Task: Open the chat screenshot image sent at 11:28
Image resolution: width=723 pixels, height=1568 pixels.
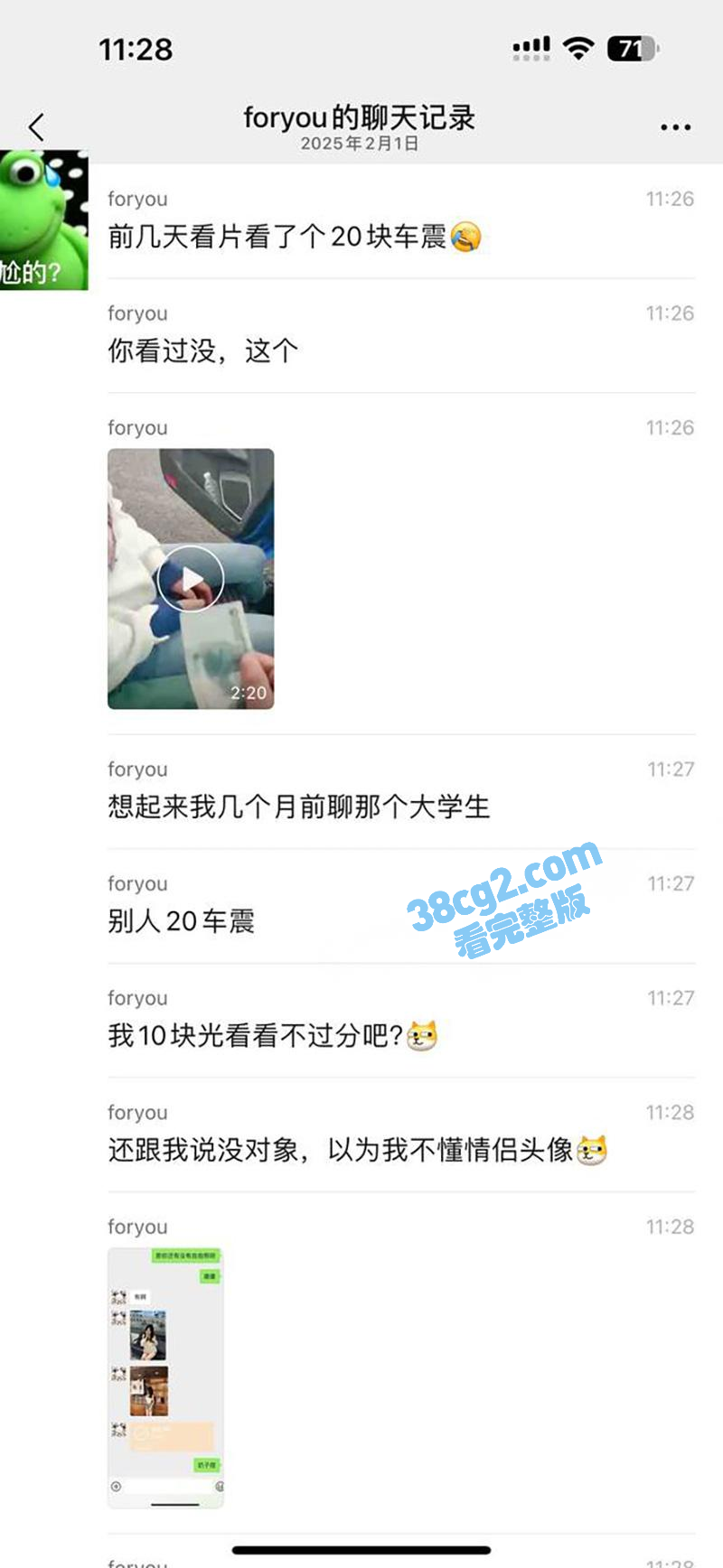Action: 165,1377
